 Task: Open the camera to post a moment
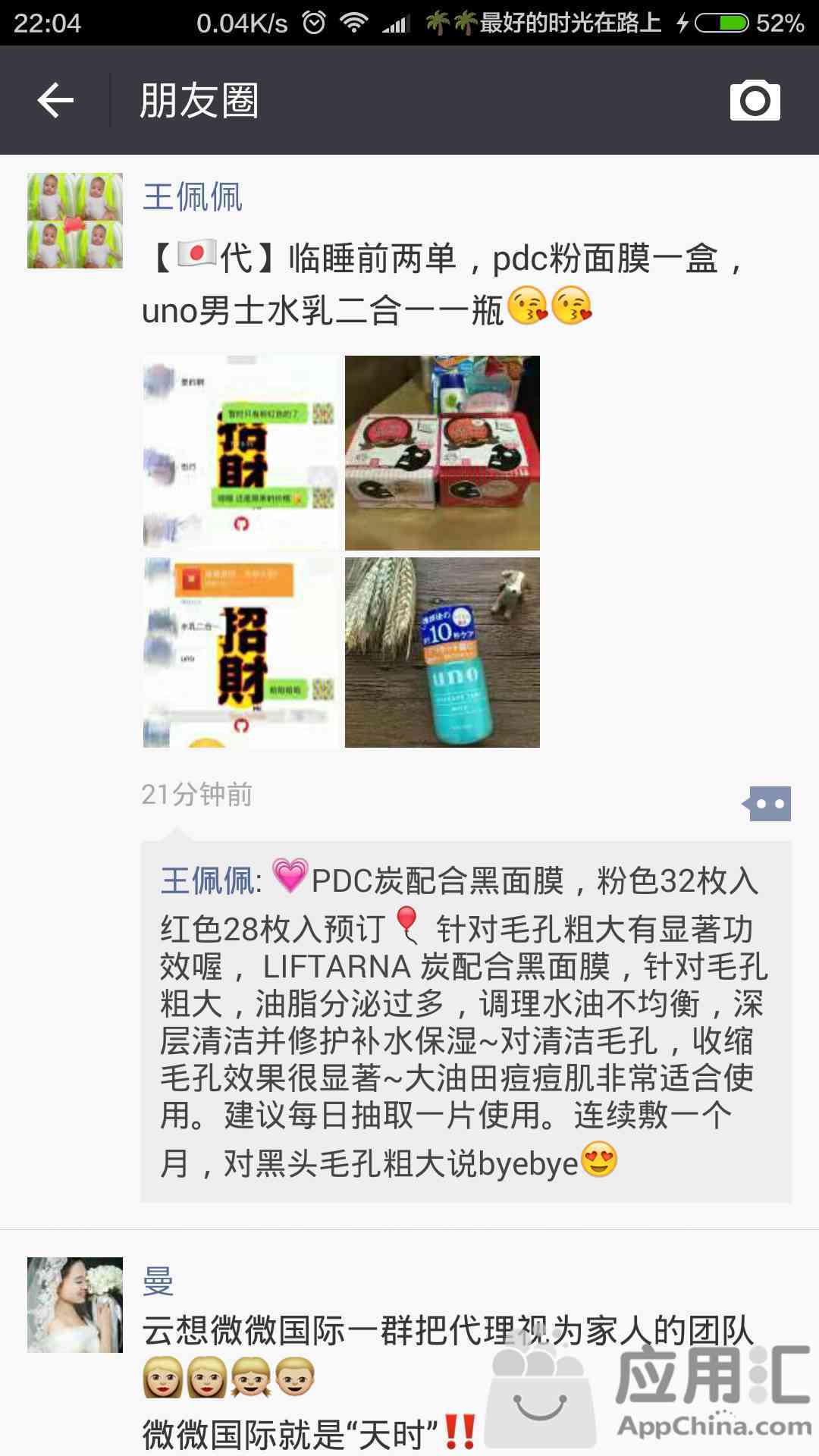tap(755, 100)
